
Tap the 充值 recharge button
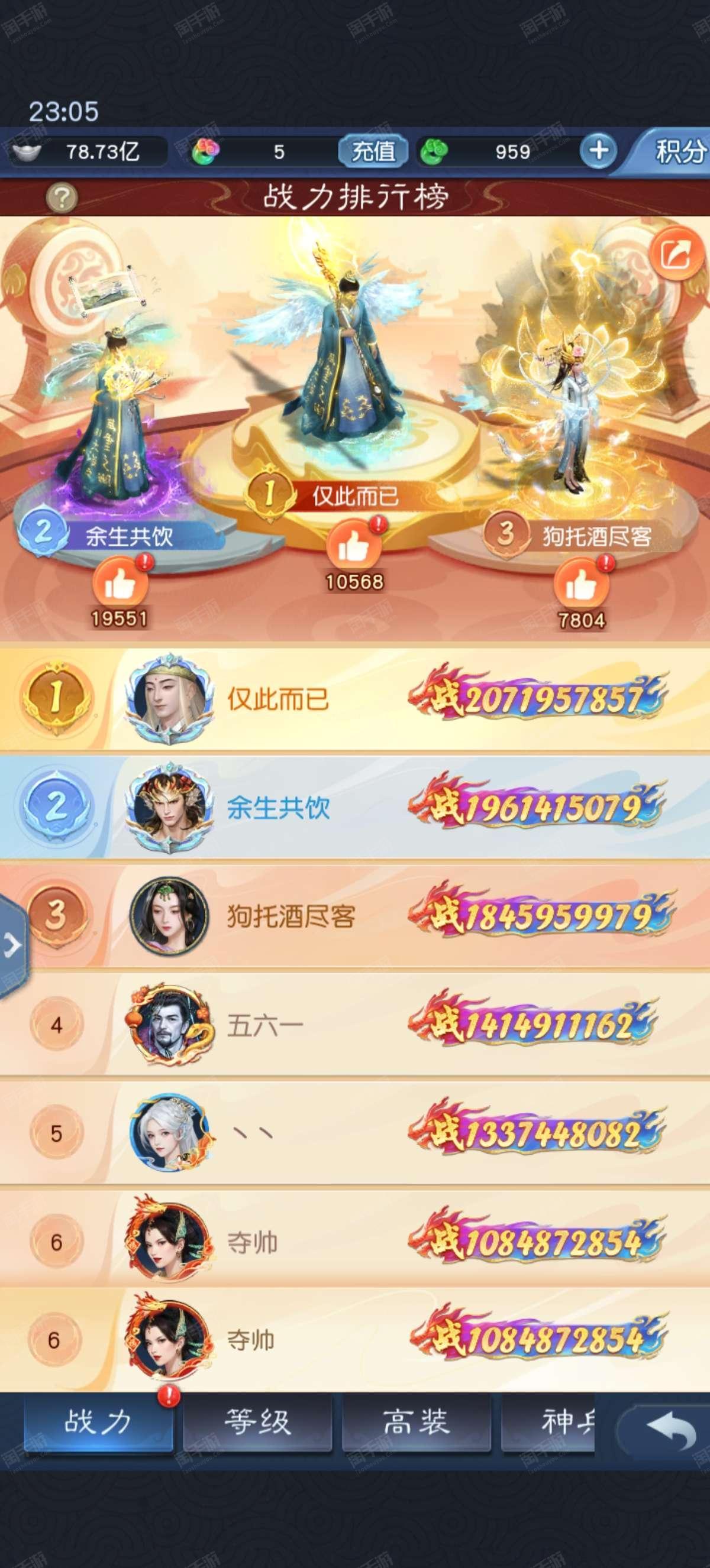[373, 151]
